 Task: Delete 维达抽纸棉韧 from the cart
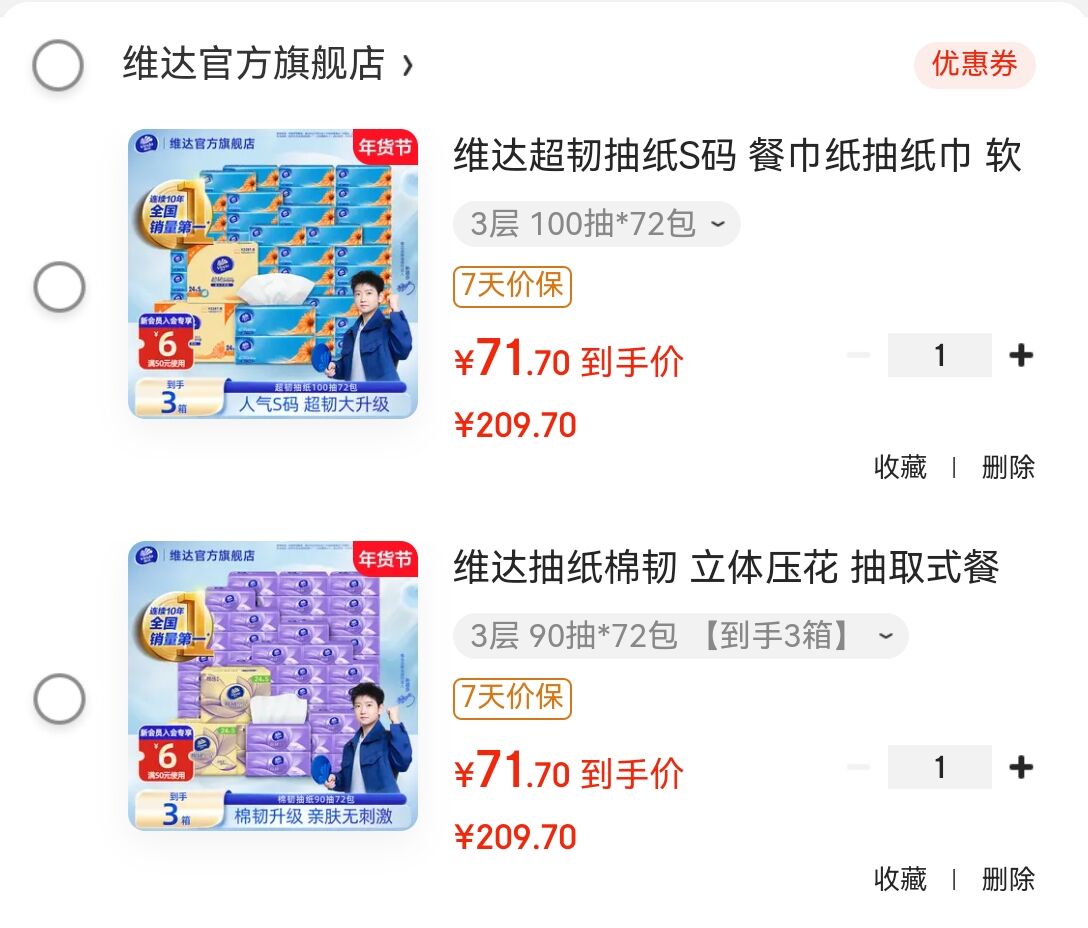pyautogui.click(x=1008, y=879)
